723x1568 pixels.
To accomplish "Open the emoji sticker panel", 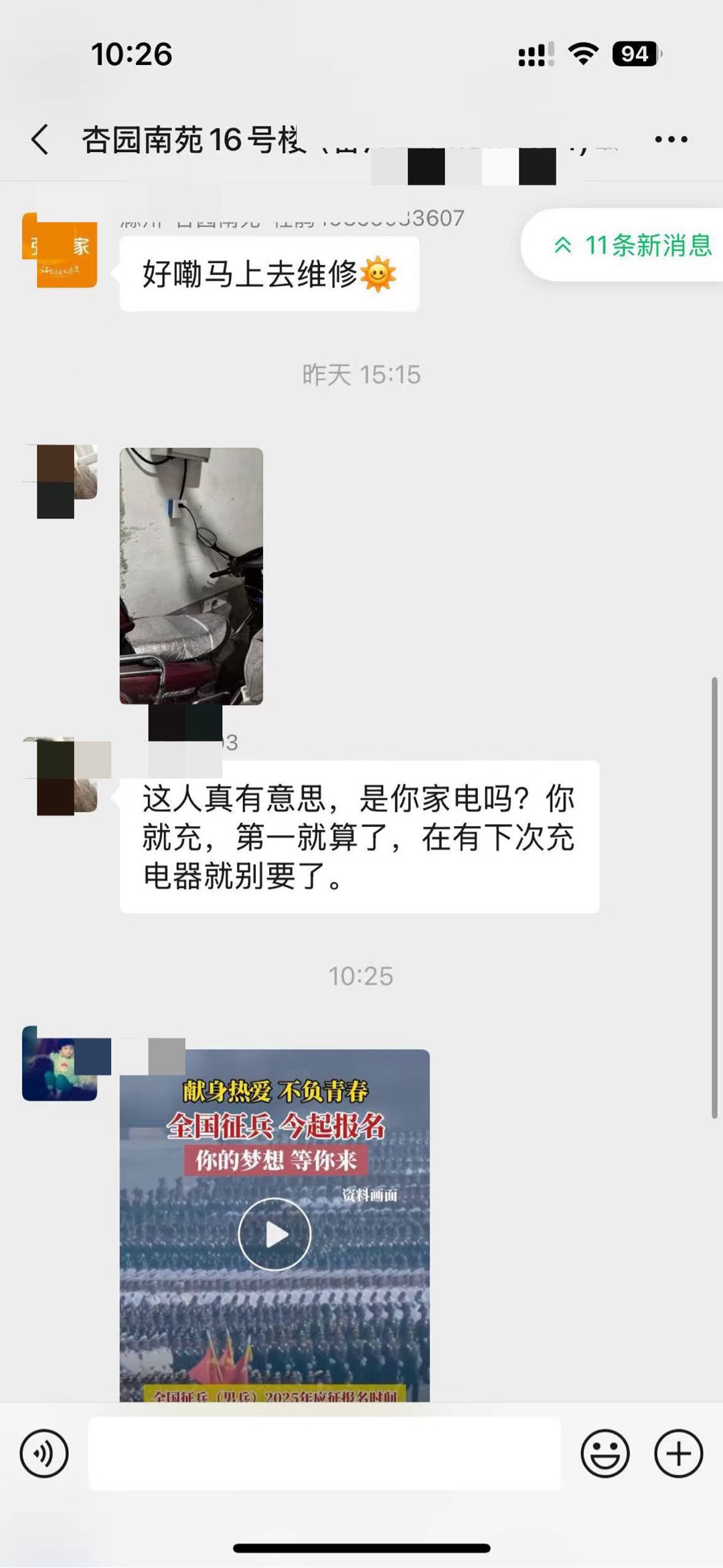I will coord(605,1454).
